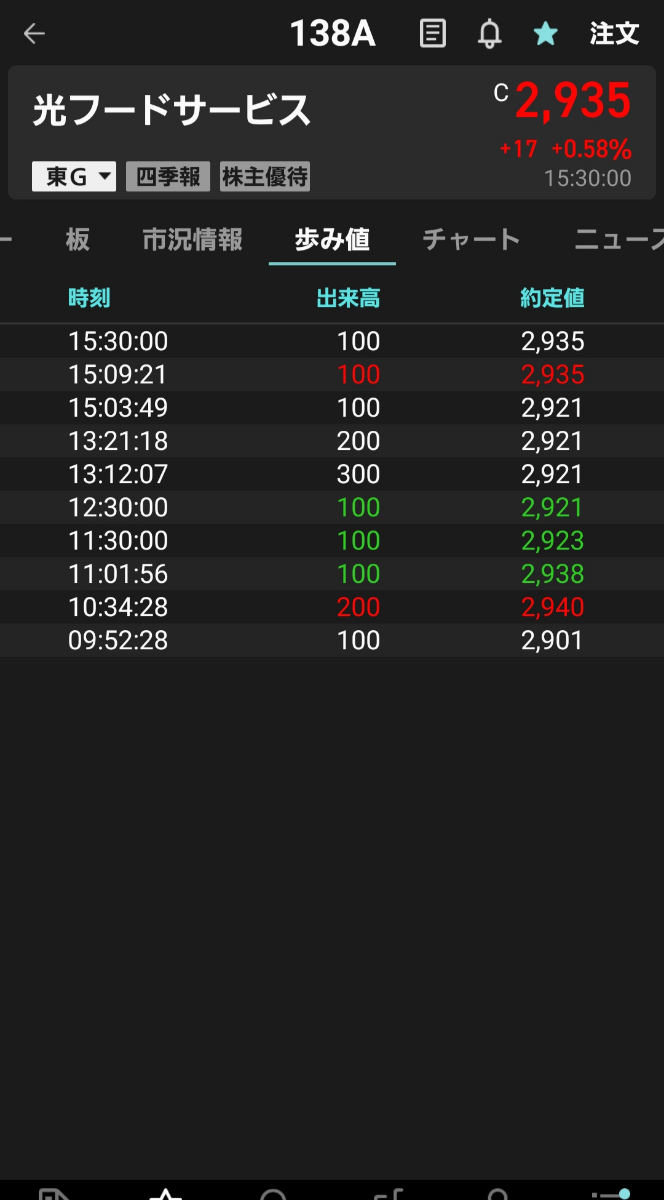Select the 歩み値 tab

coord(332,240)
